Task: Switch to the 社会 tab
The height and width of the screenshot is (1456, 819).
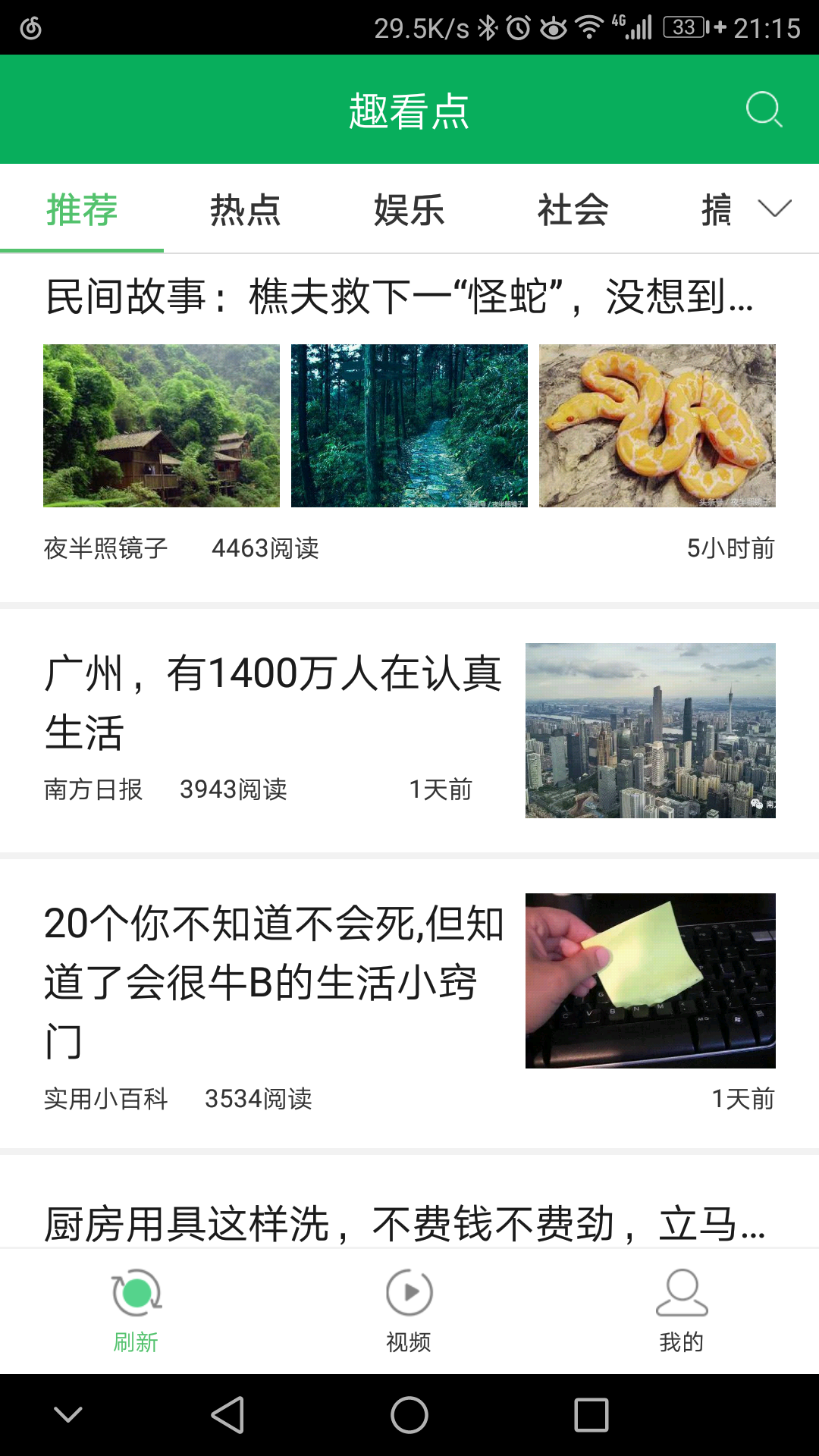Action: pos(573,210)
